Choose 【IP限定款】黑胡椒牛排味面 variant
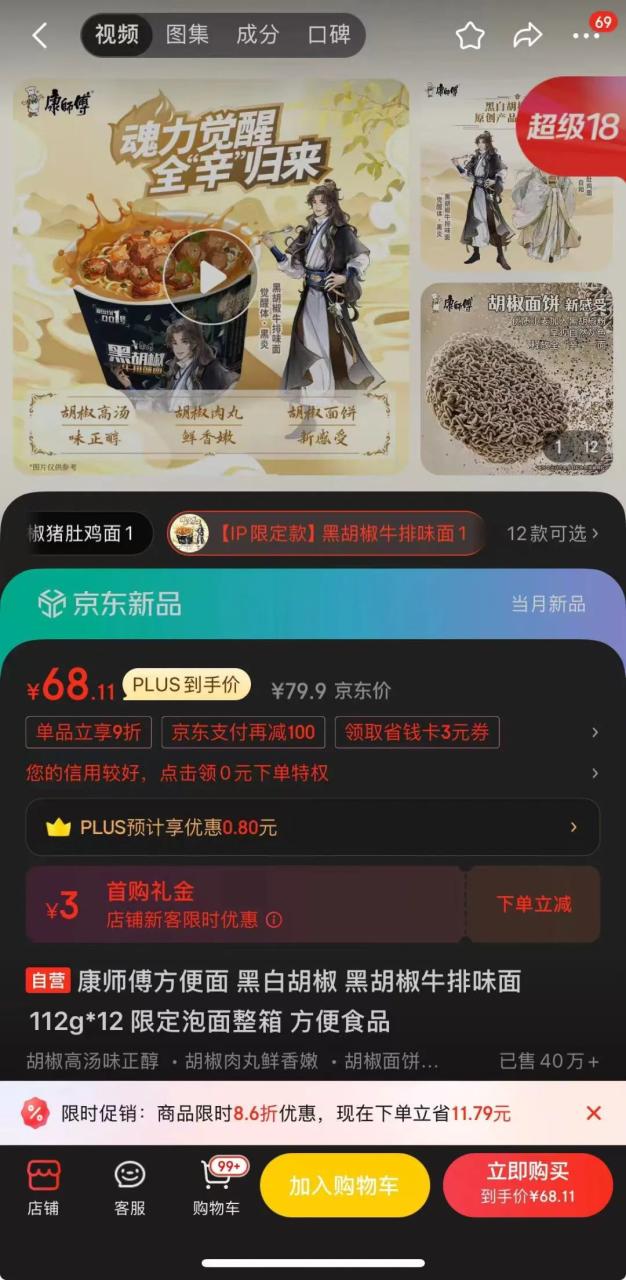 pyautogui.click(x=326, y=533)
